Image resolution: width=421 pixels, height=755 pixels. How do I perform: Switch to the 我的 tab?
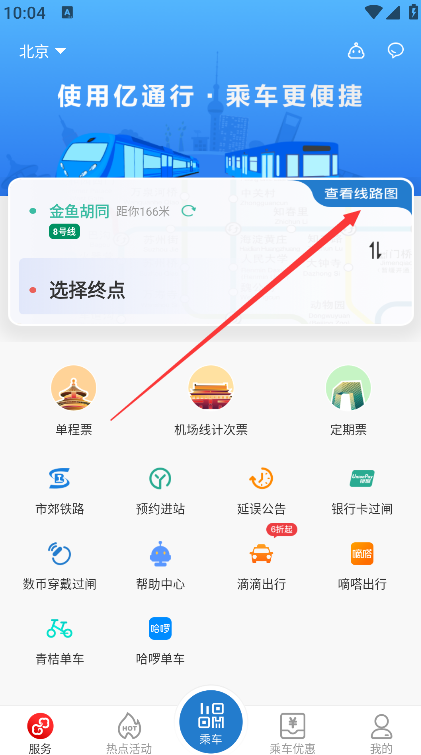pyautogui.click(x=381, y=733)
